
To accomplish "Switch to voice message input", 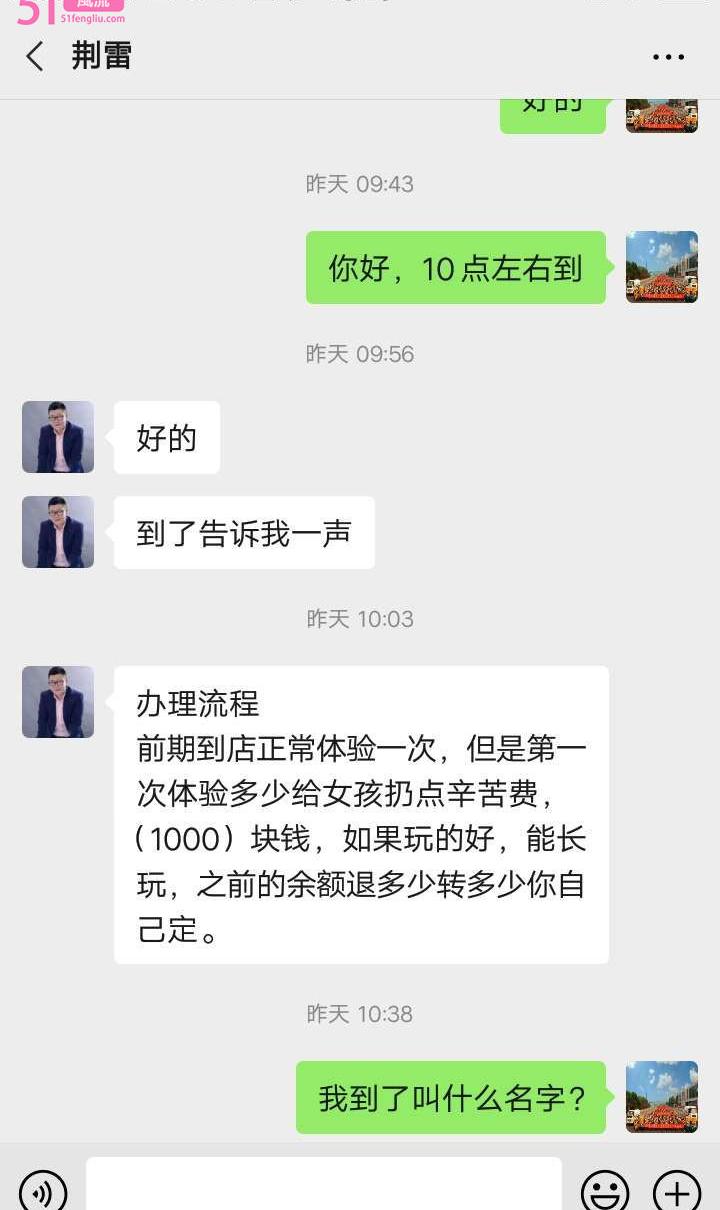I will pyautogui.click(x=43, y=1191).
